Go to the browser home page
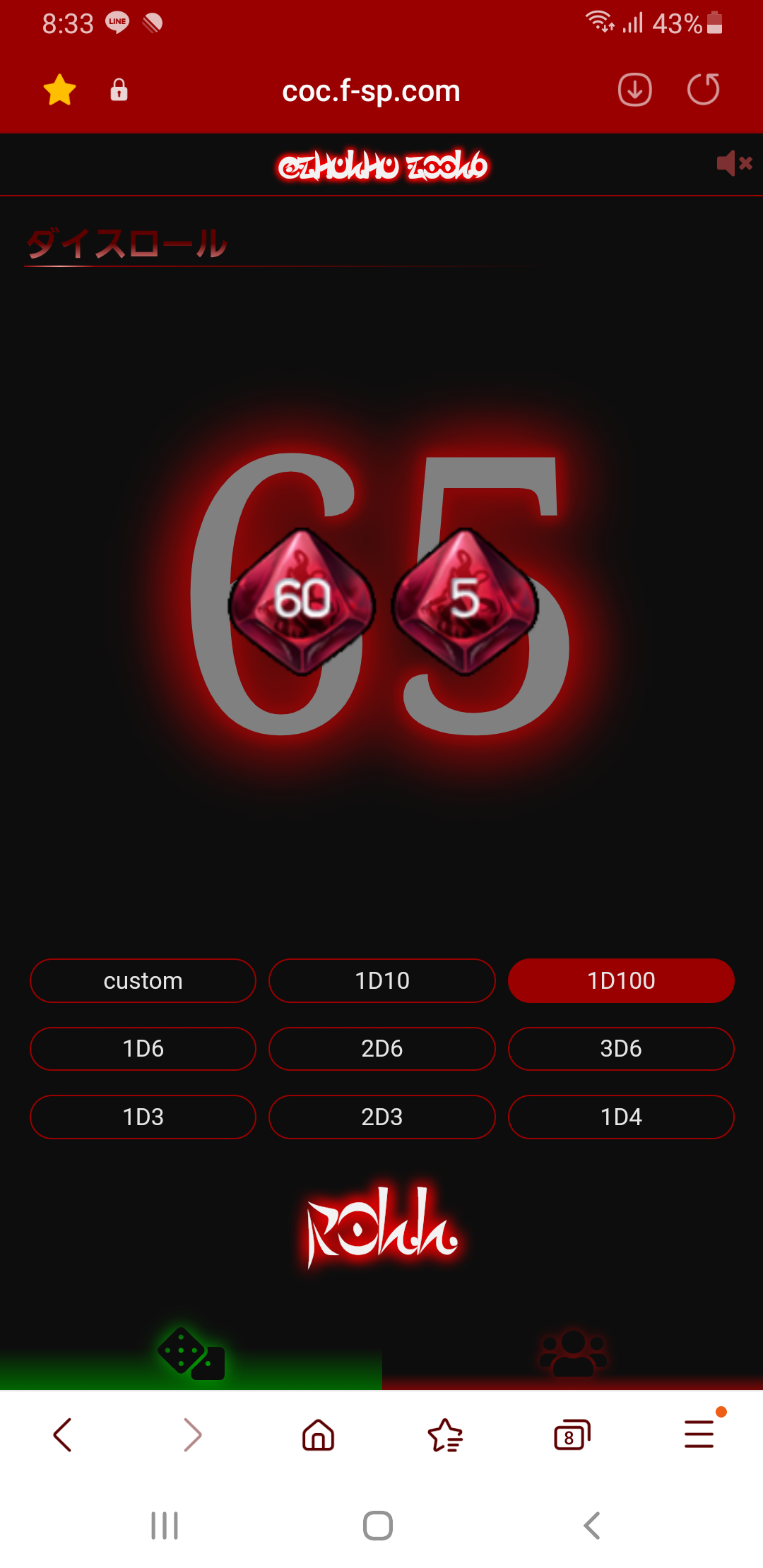763x1568 pixels. pos(318,1435)
